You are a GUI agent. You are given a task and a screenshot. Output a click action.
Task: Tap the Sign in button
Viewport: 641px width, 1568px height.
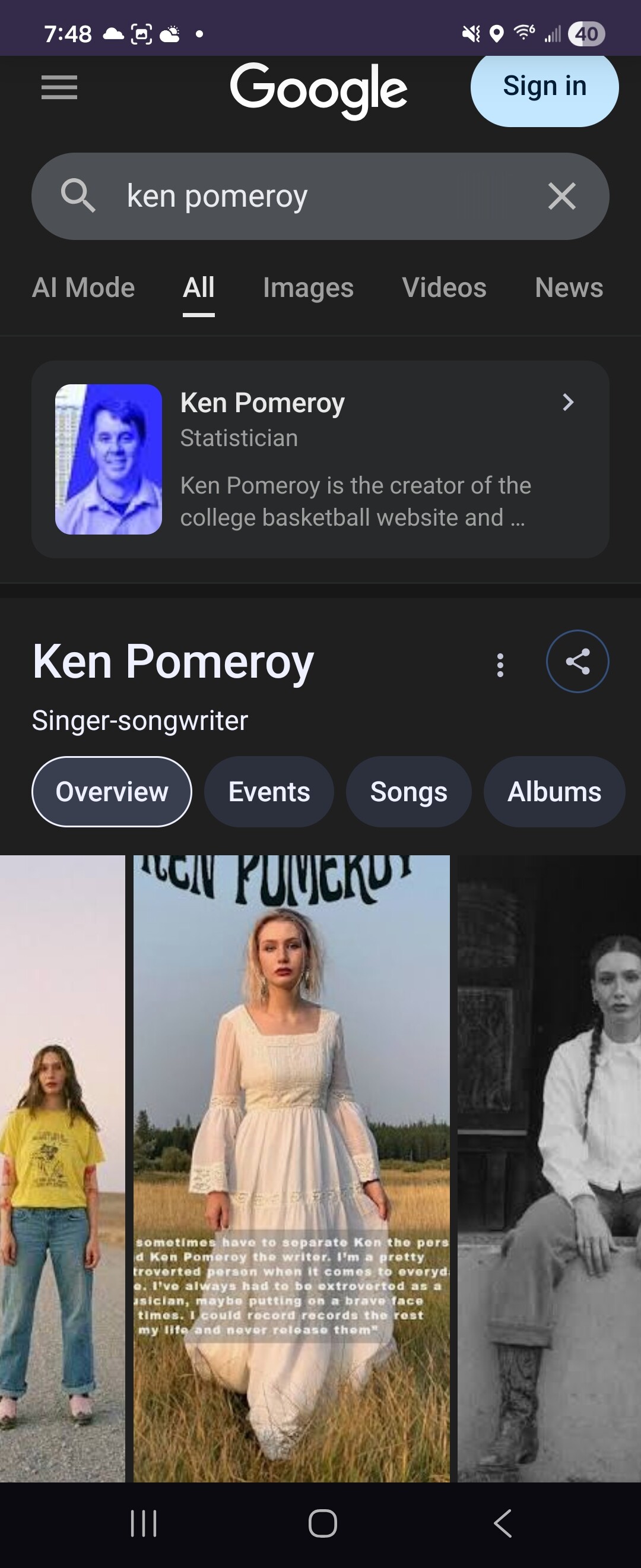click(x=544, y=87)
